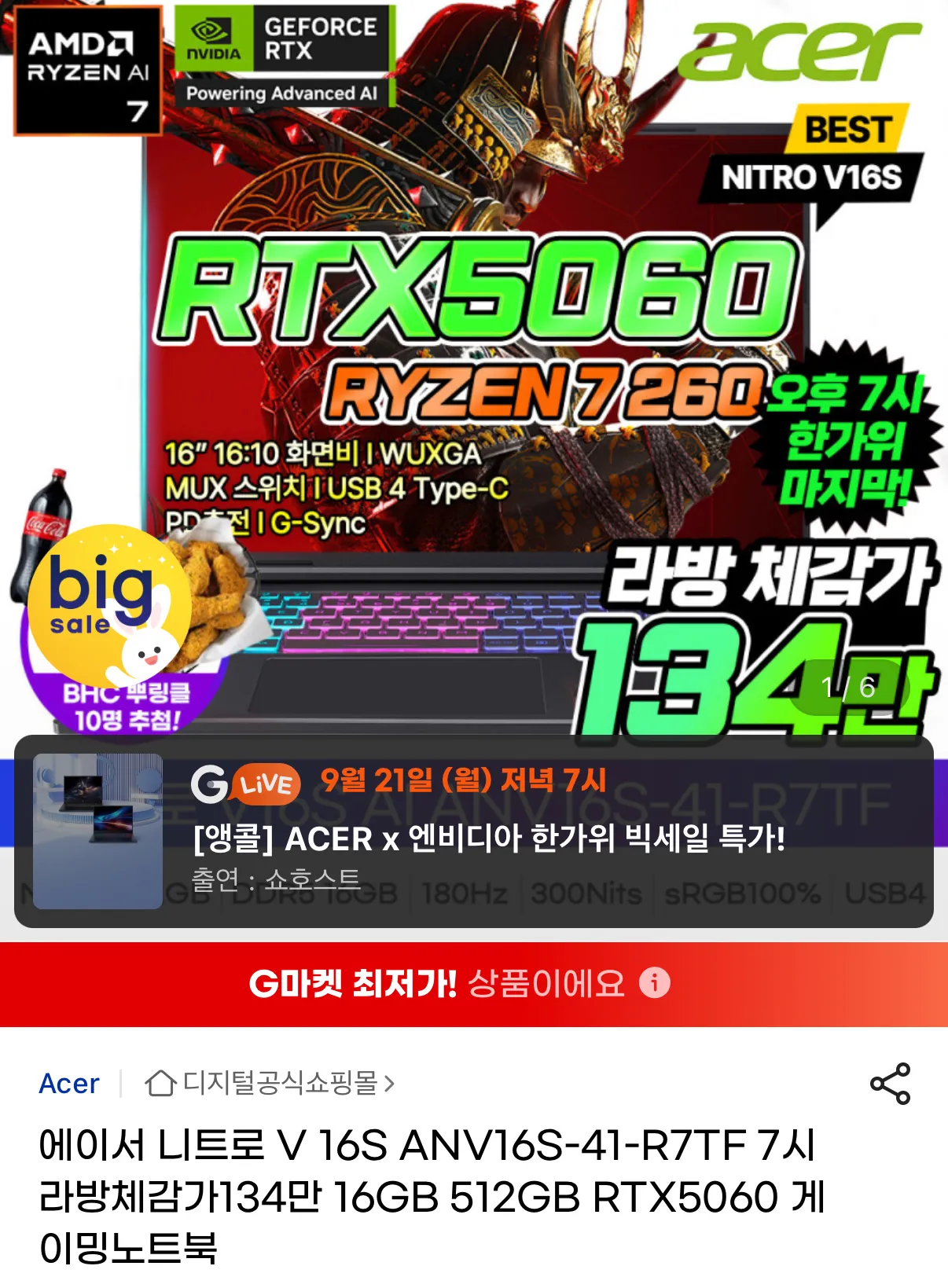
Task: Open the Acer brand link
Action: [x=69, y=1084]
